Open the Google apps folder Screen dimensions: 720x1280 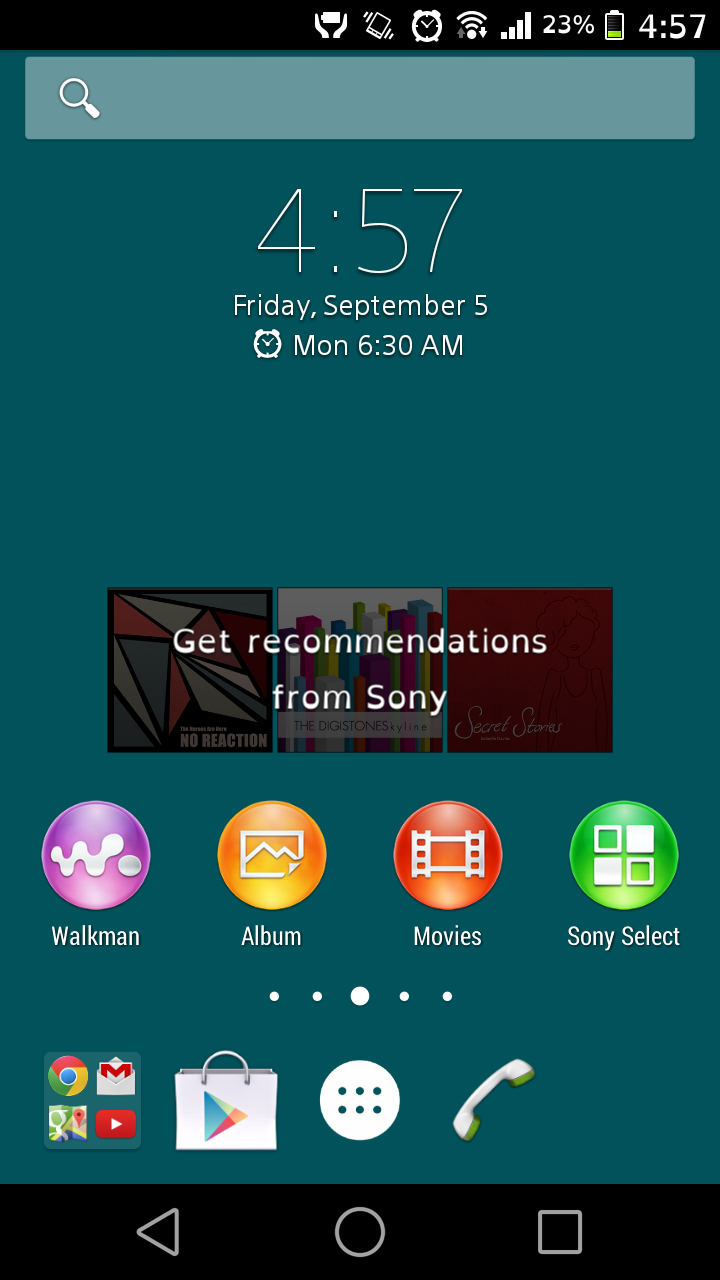point(92,1100)
